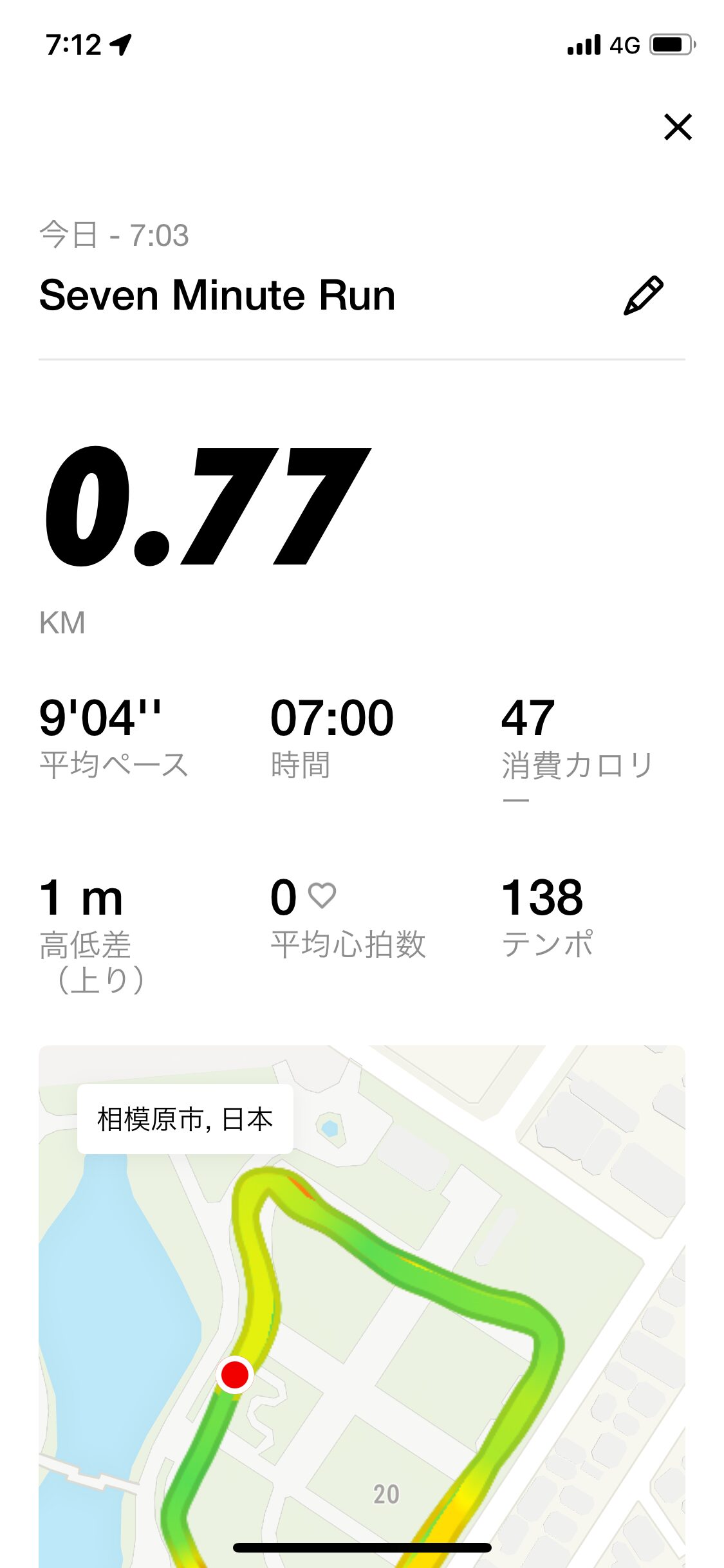Viewport: 724px width, 1568px height.
Task: Close the run summary screen
Action: pos(678,127)
